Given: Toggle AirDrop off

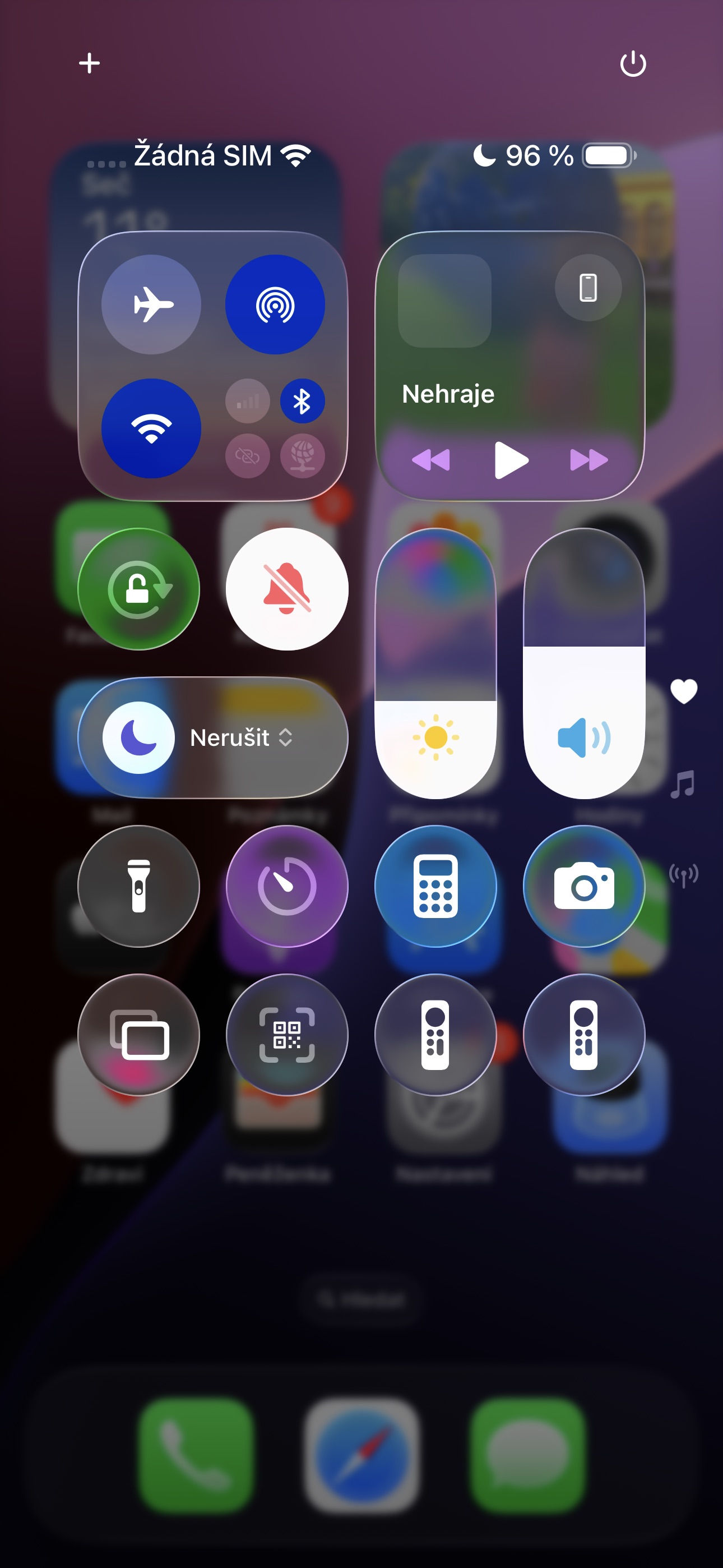Looking at the screenshot, I should coord(275,305).
